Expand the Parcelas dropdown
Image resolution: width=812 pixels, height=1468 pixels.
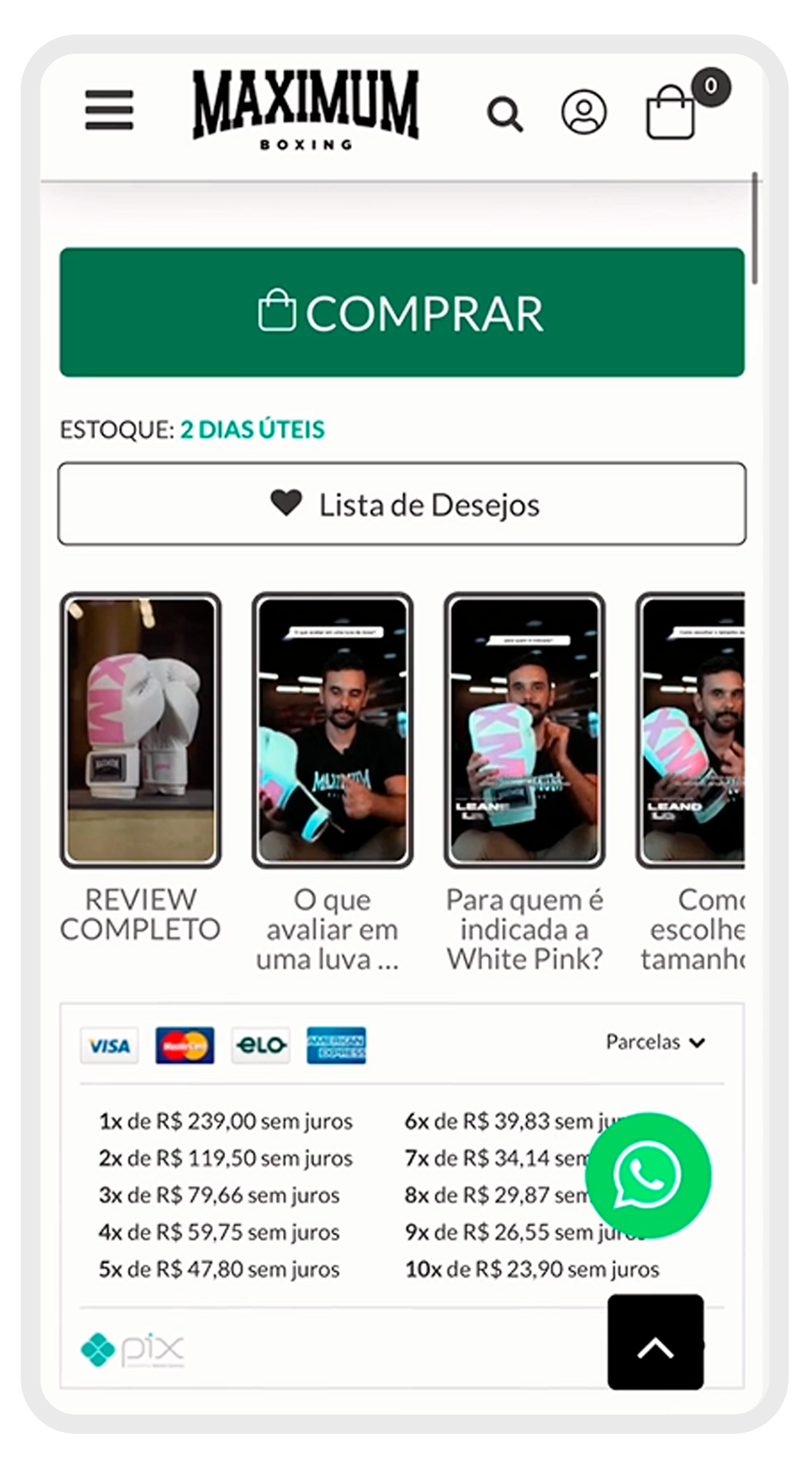(x=656, y=1042)
